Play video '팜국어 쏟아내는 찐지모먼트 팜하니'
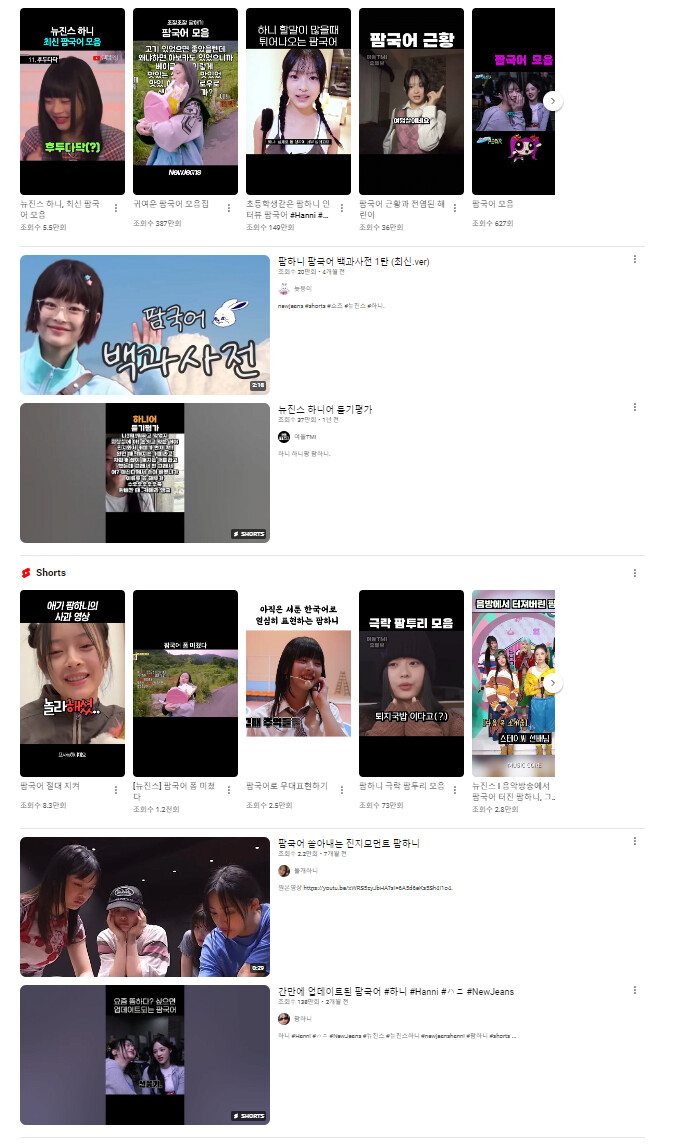 (145, 907)
